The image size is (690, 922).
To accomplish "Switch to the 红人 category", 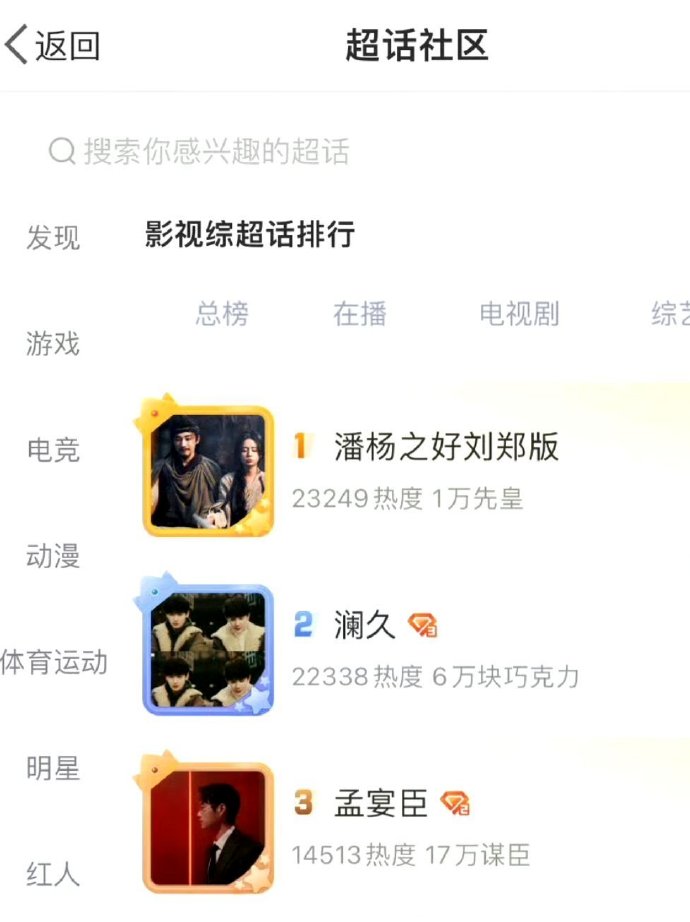I will [x=53, y=875].
